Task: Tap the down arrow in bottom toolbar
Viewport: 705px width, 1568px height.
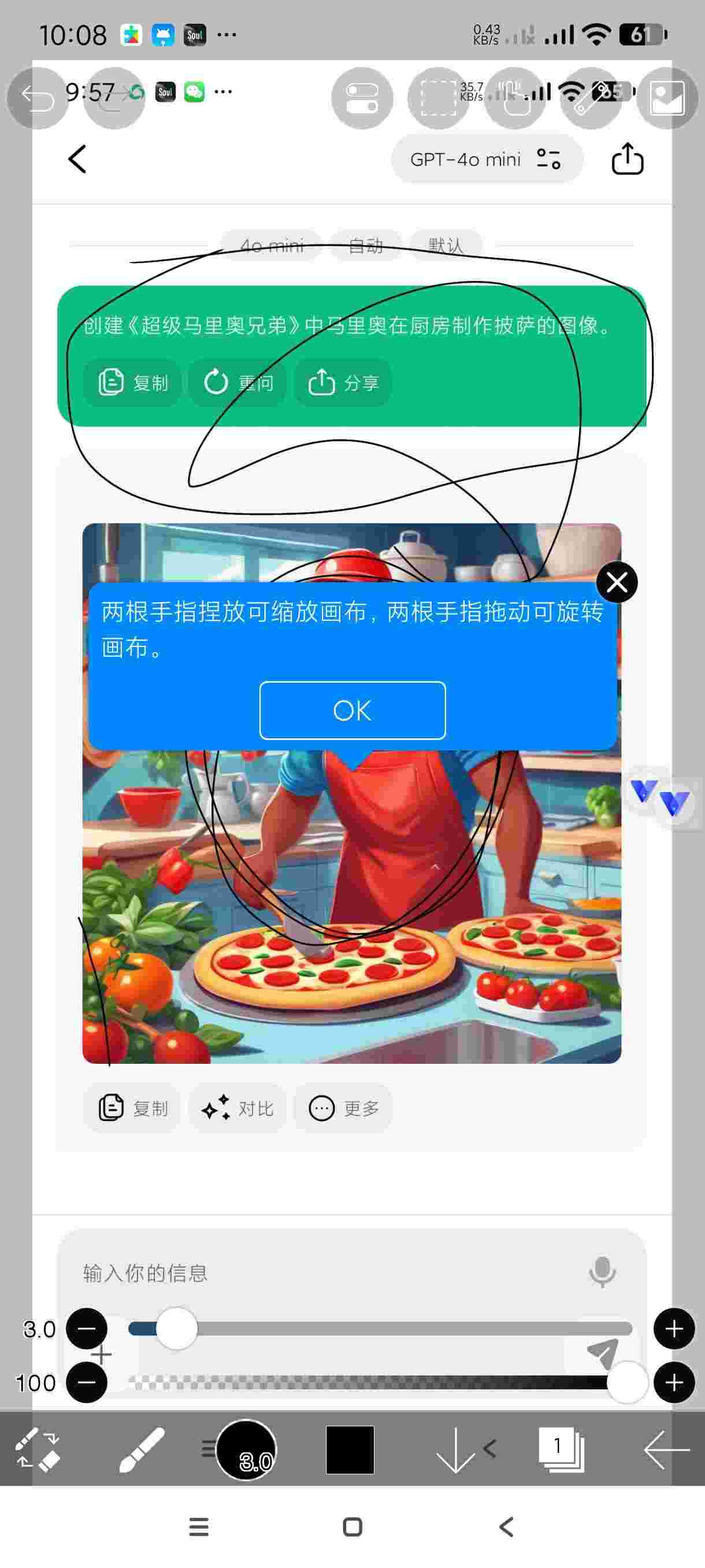Action: 455,1450
